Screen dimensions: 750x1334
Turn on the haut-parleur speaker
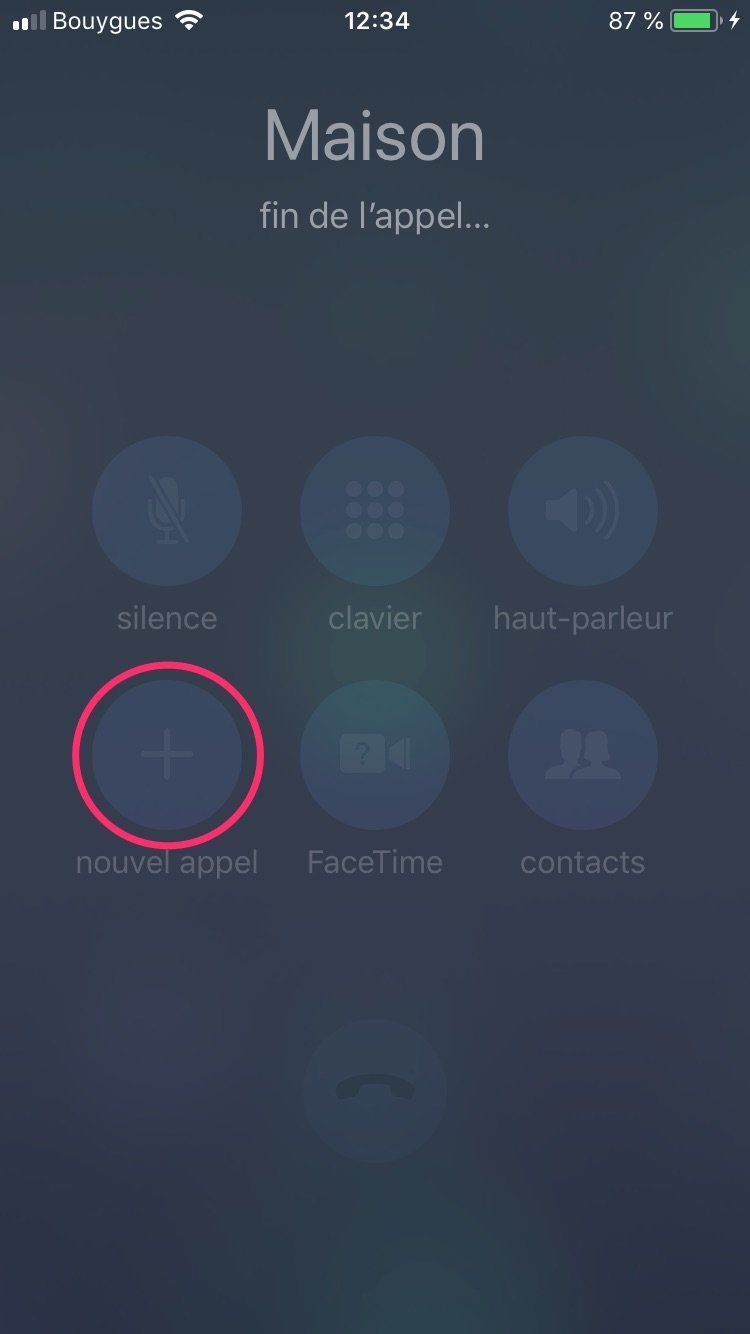[583, 511]
